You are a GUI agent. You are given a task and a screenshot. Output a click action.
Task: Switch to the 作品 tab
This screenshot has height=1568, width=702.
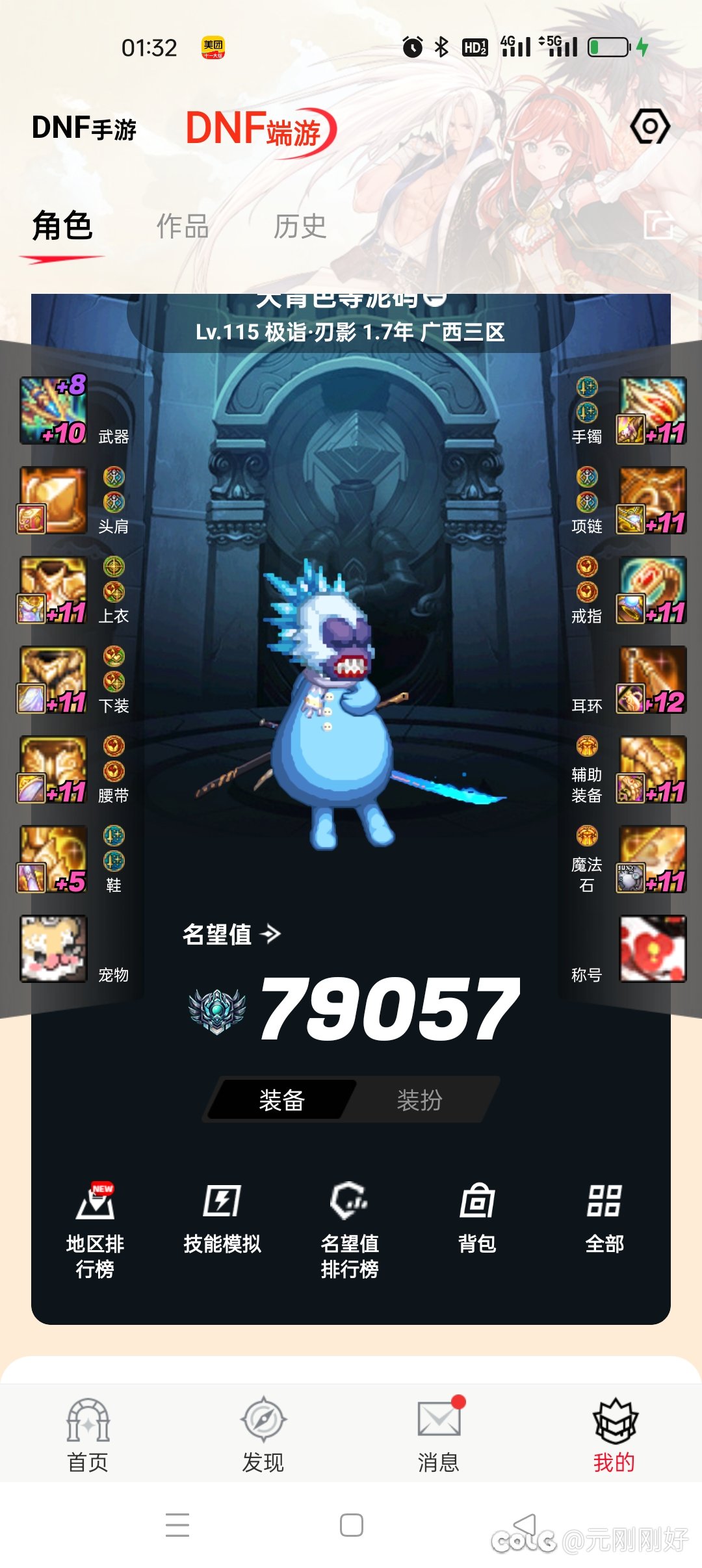pyautogui.click(x=183, y=226)
